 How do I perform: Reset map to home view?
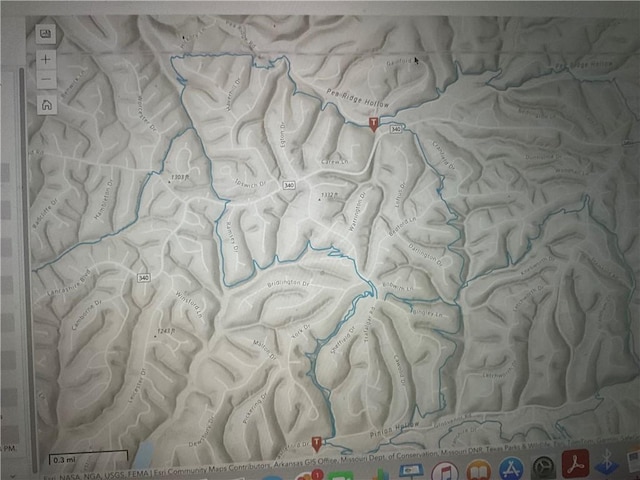pos(46,104)
